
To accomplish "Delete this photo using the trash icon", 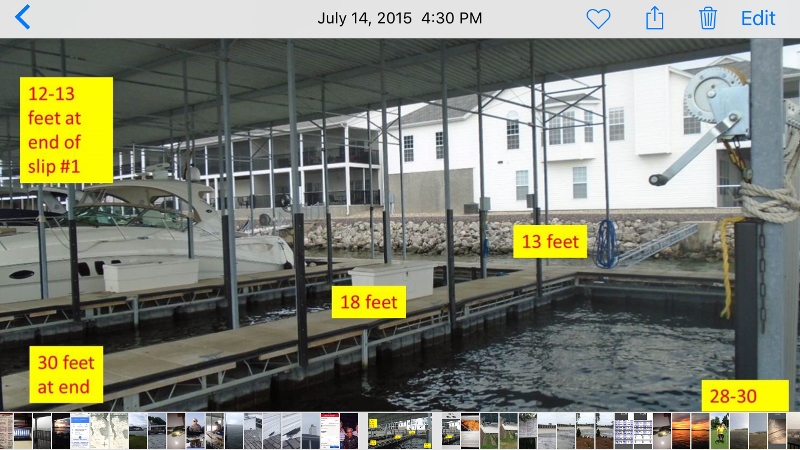I will 708,18.
